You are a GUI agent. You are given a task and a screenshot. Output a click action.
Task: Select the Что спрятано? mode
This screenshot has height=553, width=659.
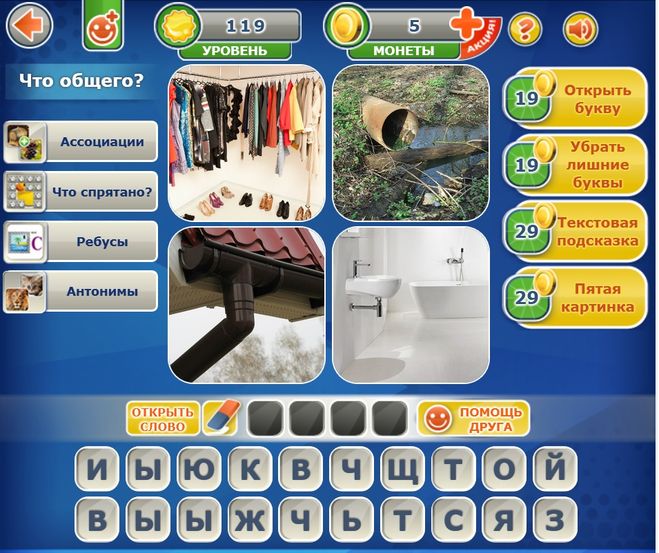click(81, 191)
